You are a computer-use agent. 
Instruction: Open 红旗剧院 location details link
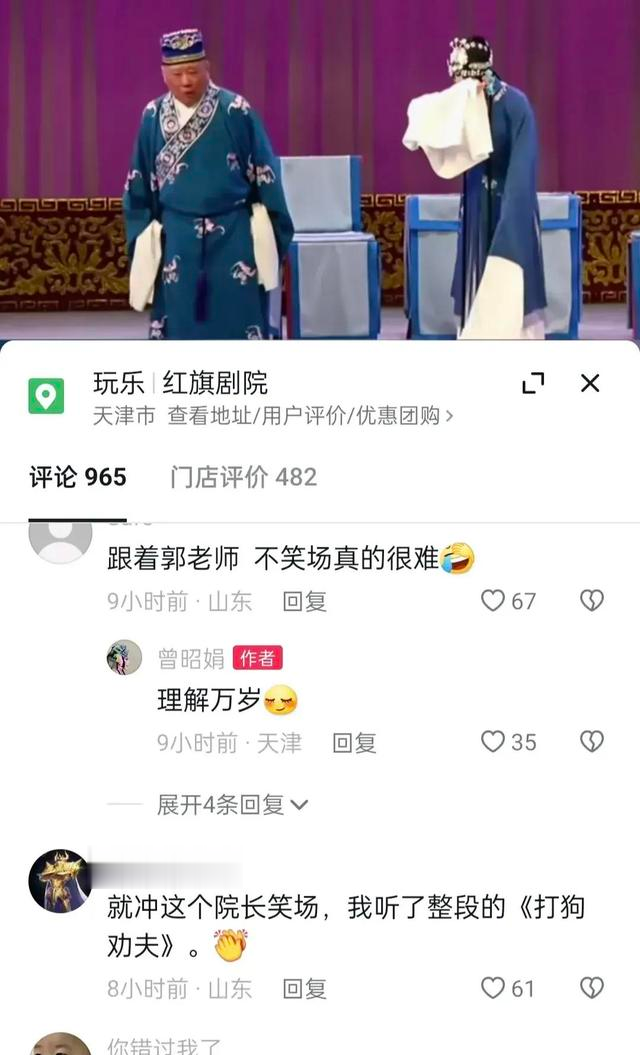pos(273,416)
